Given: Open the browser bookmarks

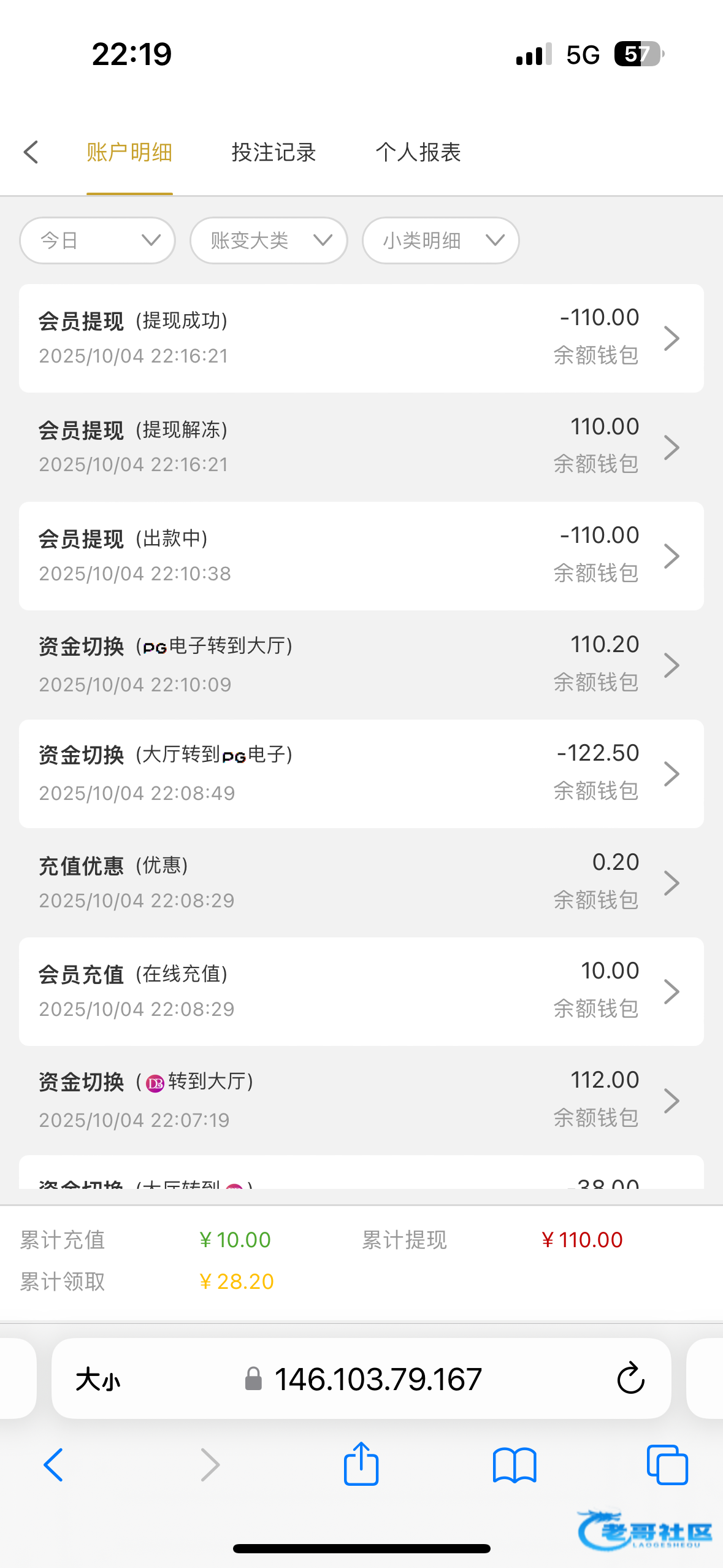Looking at the screenshot, I should click(x=515, y=1466).
